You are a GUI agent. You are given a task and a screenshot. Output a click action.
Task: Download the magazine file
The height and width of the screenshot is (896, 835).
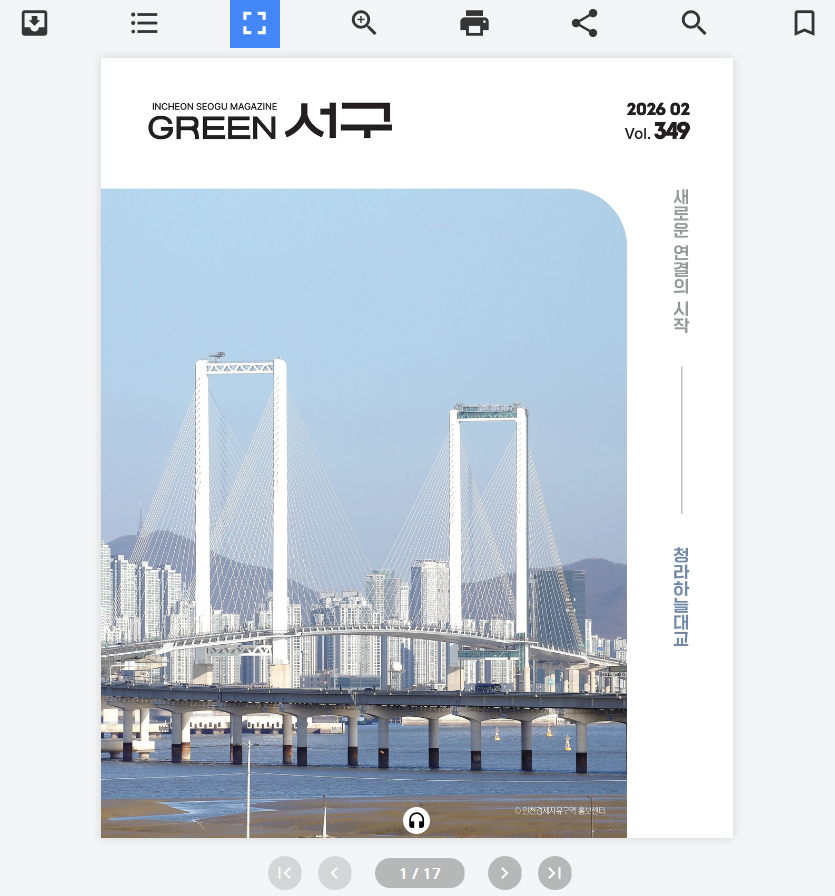click(35, 23)
